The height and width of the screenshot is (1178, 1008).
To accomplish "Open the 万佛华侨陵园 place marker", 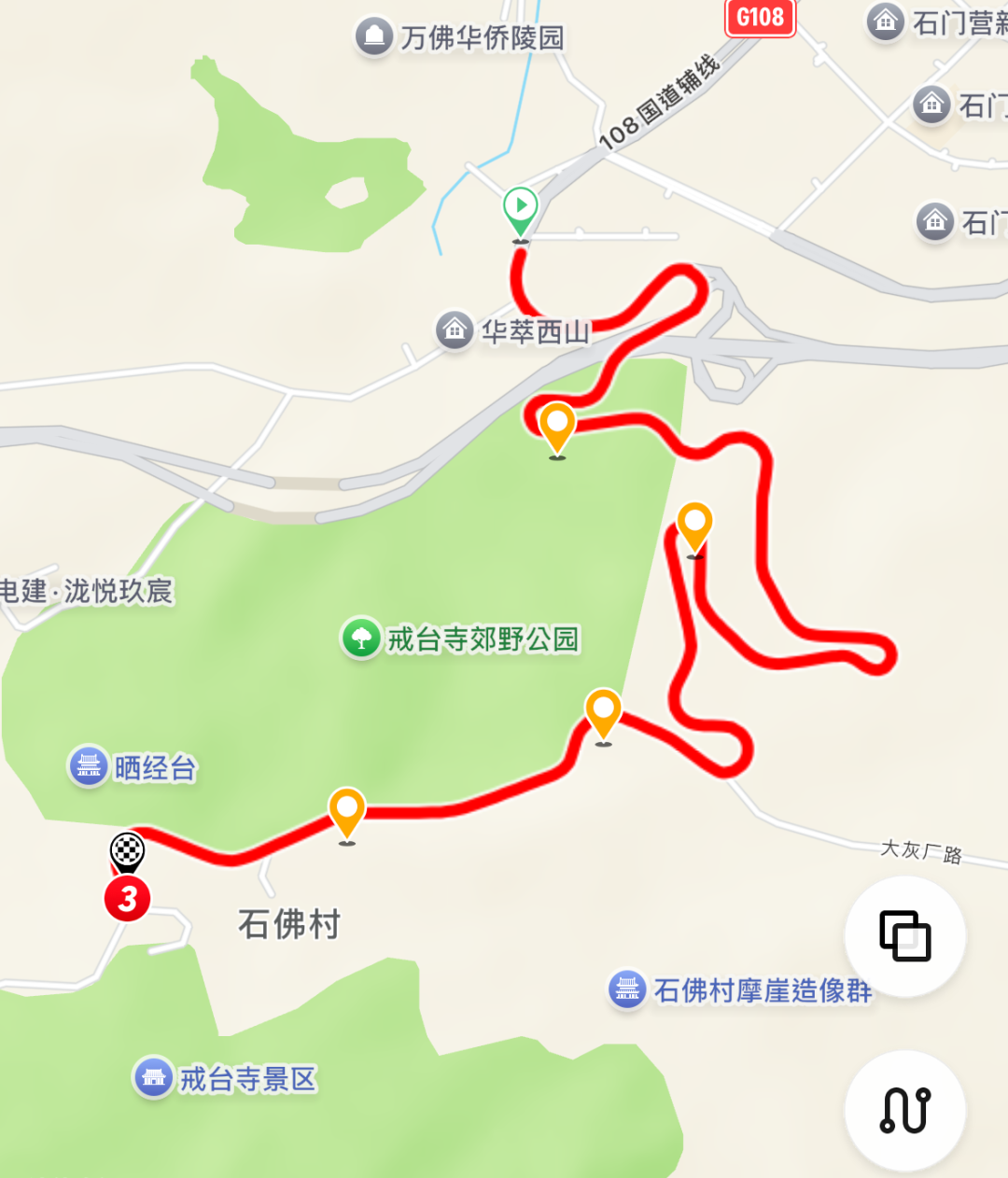I will point(374,37).
